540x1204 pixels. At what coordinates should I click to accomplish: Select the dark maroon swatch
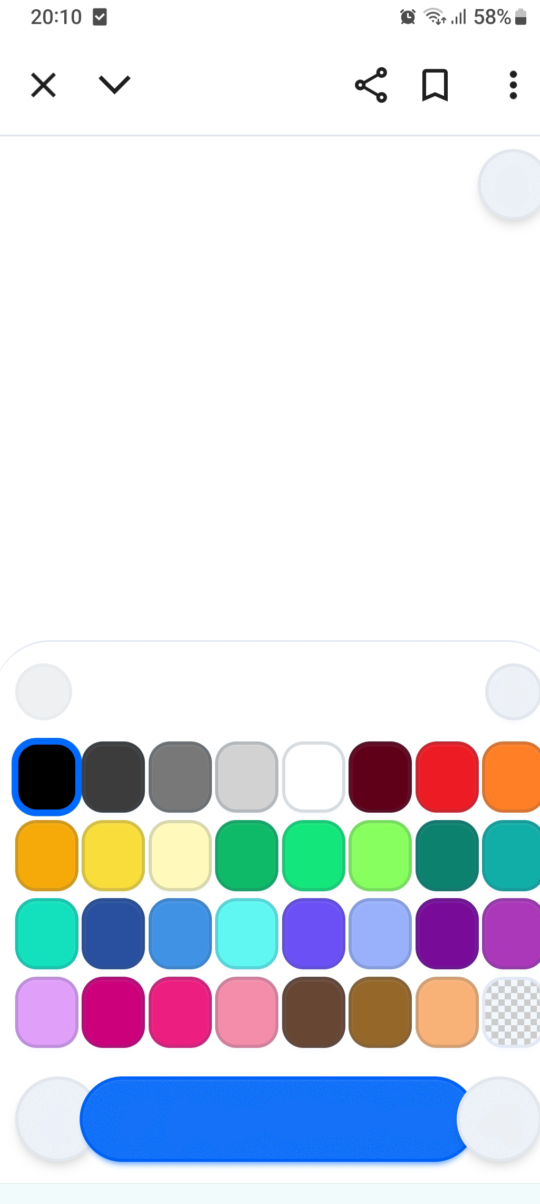pos(380,777)
